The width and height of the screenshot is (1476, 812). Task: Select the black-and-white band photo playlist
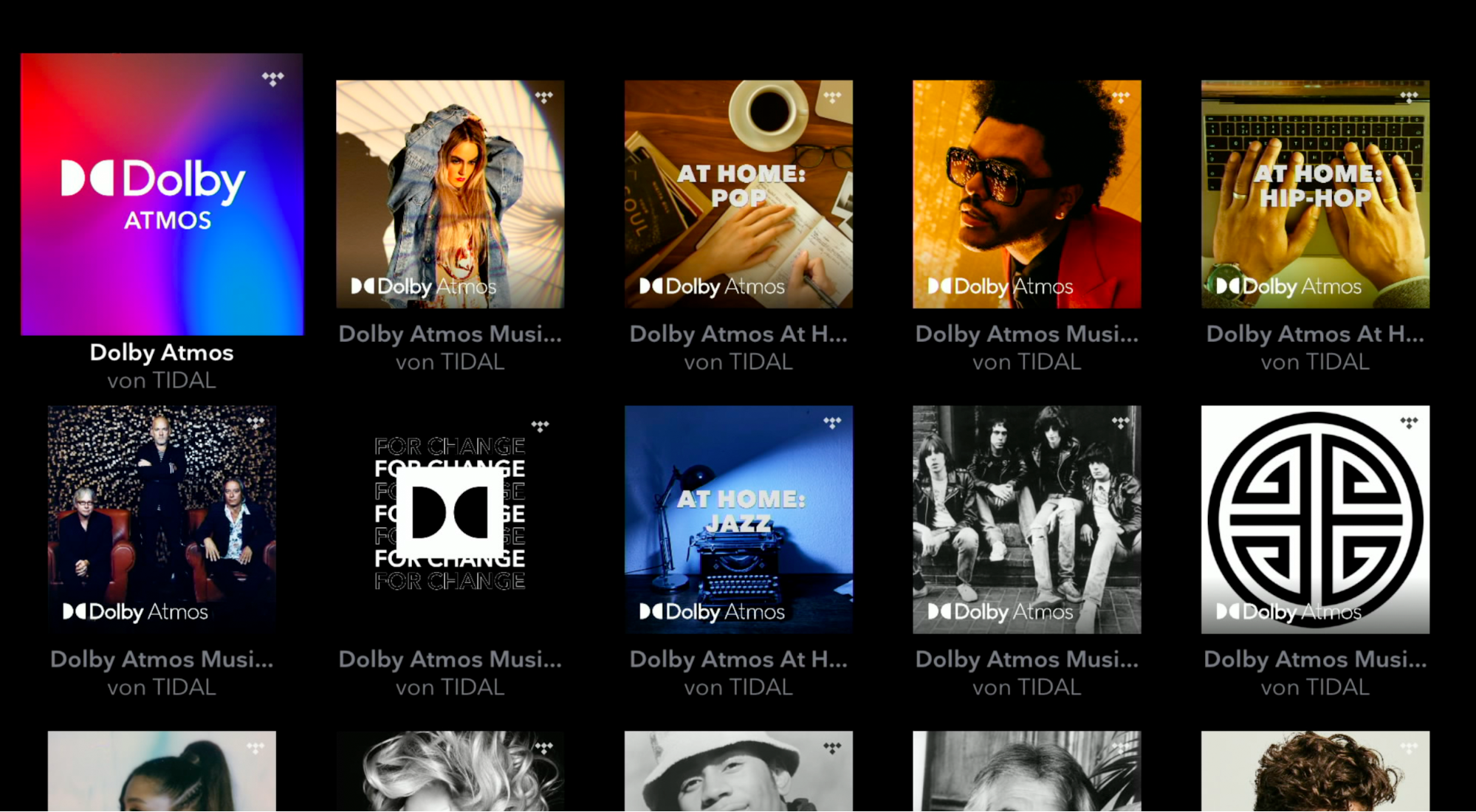[1026, 519]
